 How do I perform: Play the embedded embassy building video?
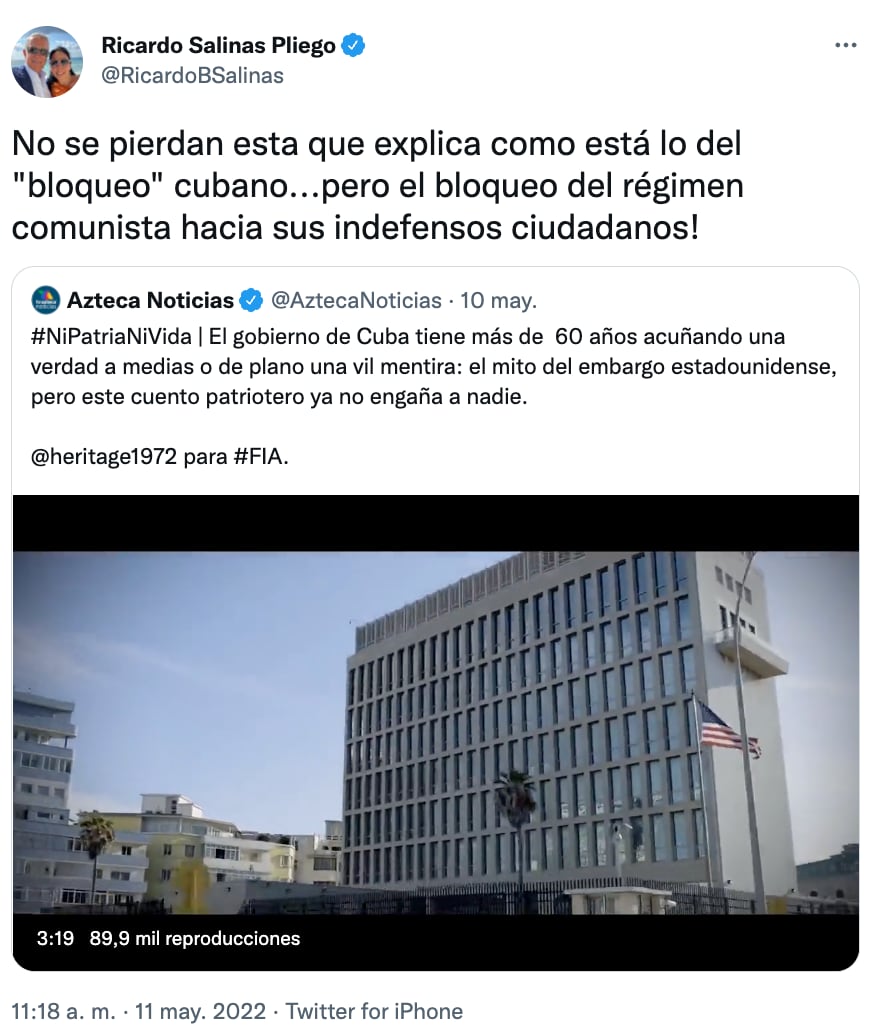pyautogui.click(x=435, y=730)
